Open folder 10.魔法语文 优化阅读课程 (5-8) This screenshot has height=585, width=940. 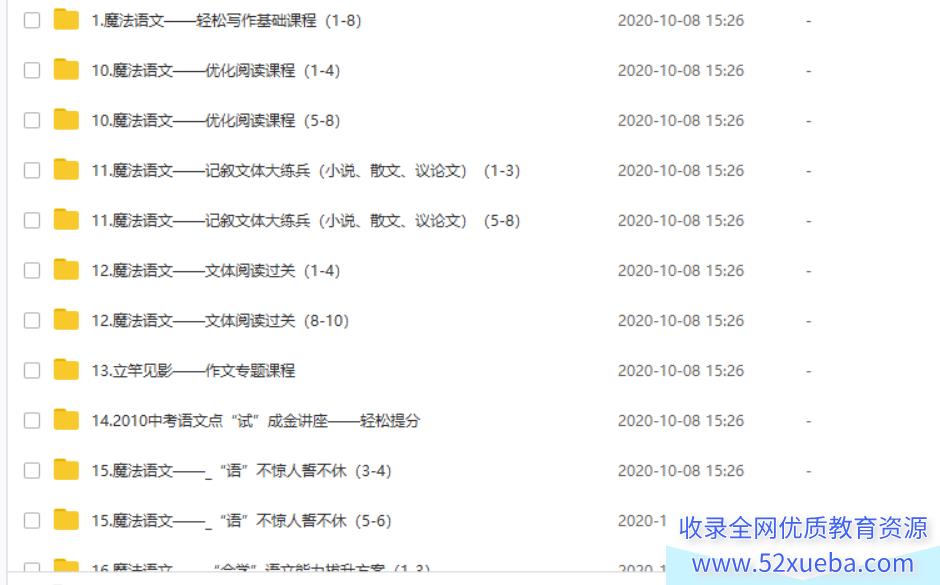click(215, 120)
